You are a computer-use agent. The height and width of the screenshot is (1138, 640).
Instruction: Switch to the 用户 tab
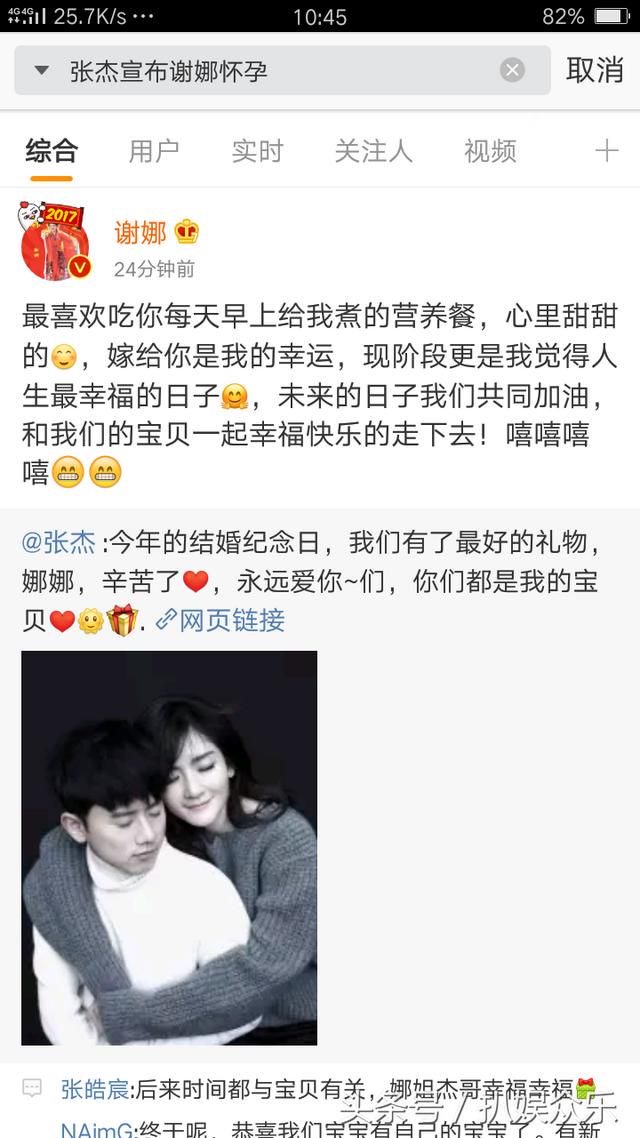(x=154, y=151)
